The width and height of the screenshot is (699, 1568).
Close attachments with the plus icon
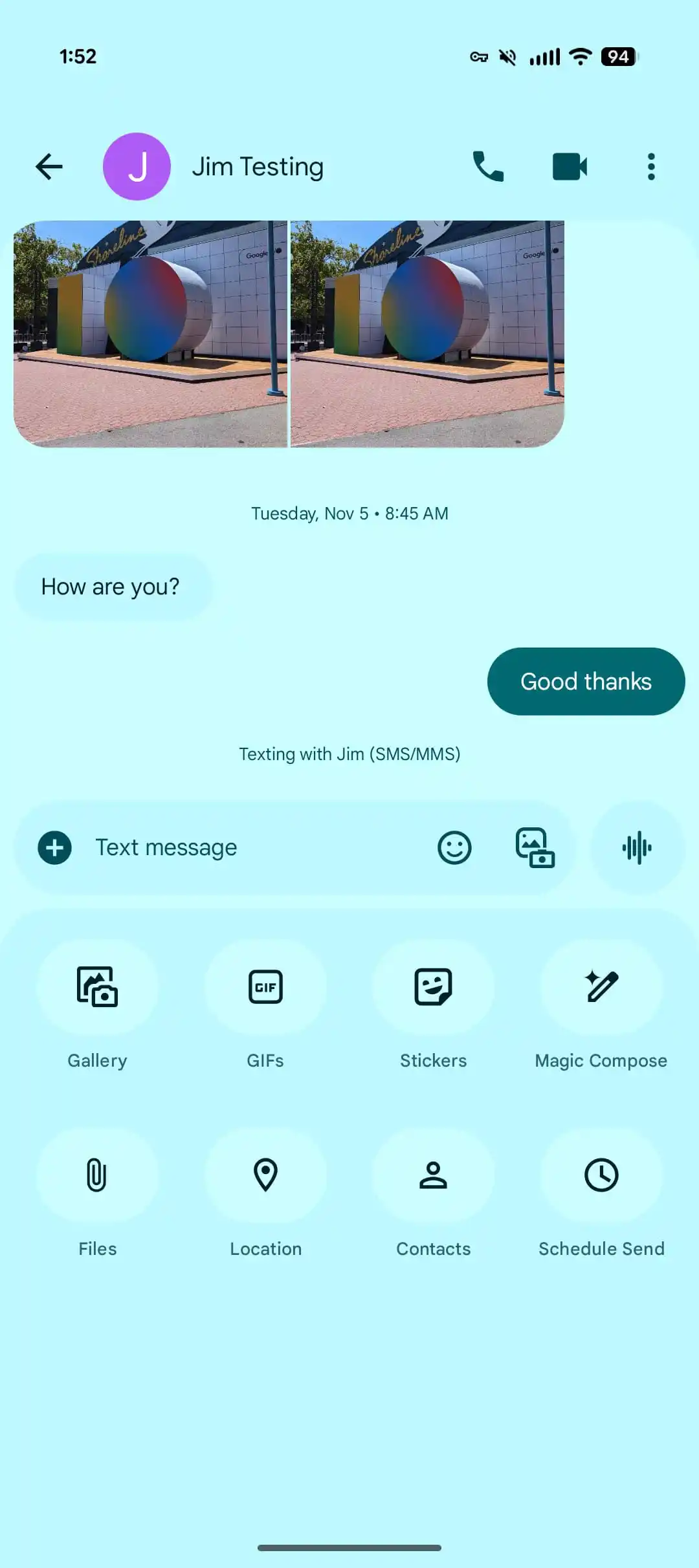[x=55, y=847]
